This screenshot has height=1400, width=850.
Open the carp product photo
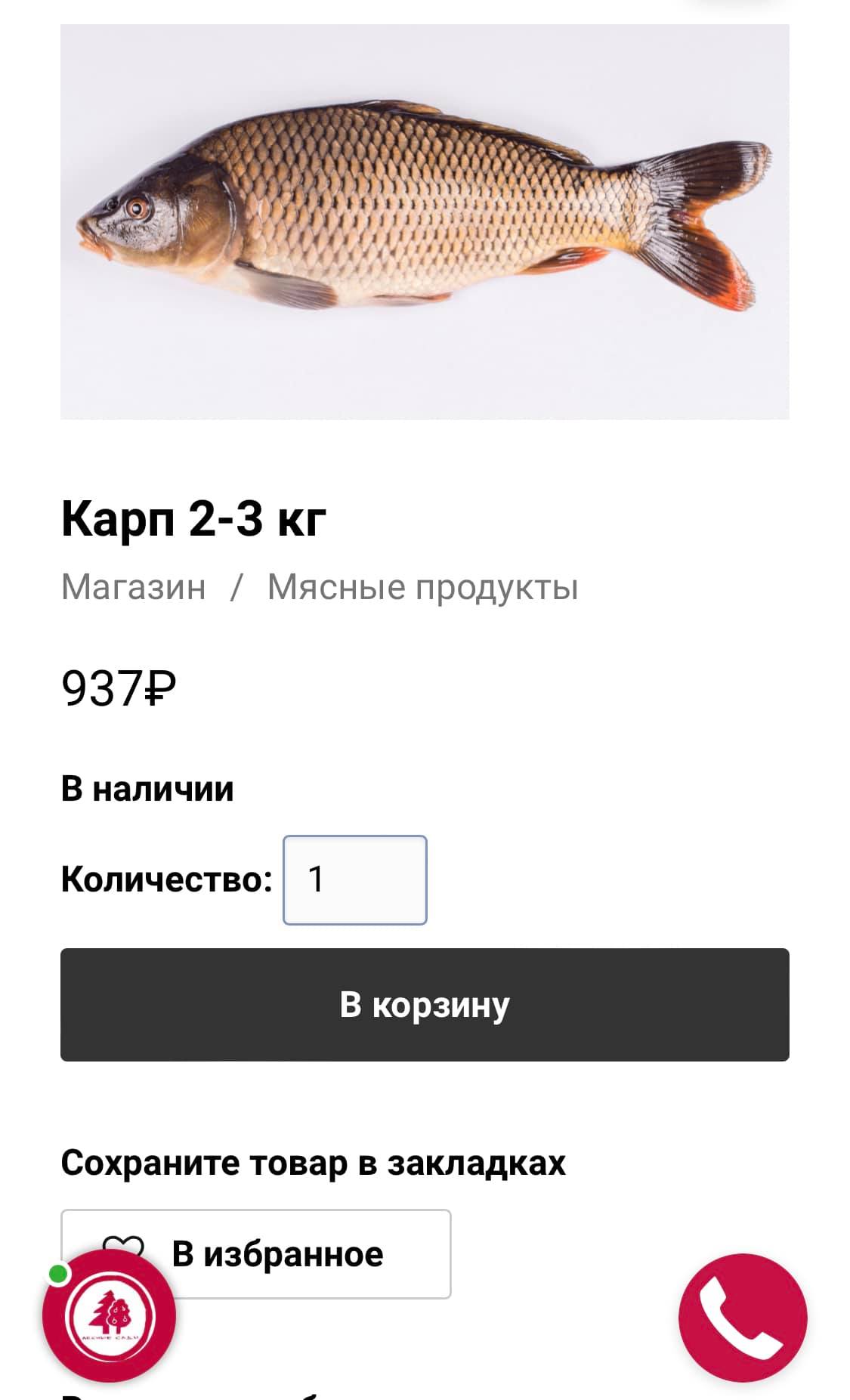(x=425, y=221)
